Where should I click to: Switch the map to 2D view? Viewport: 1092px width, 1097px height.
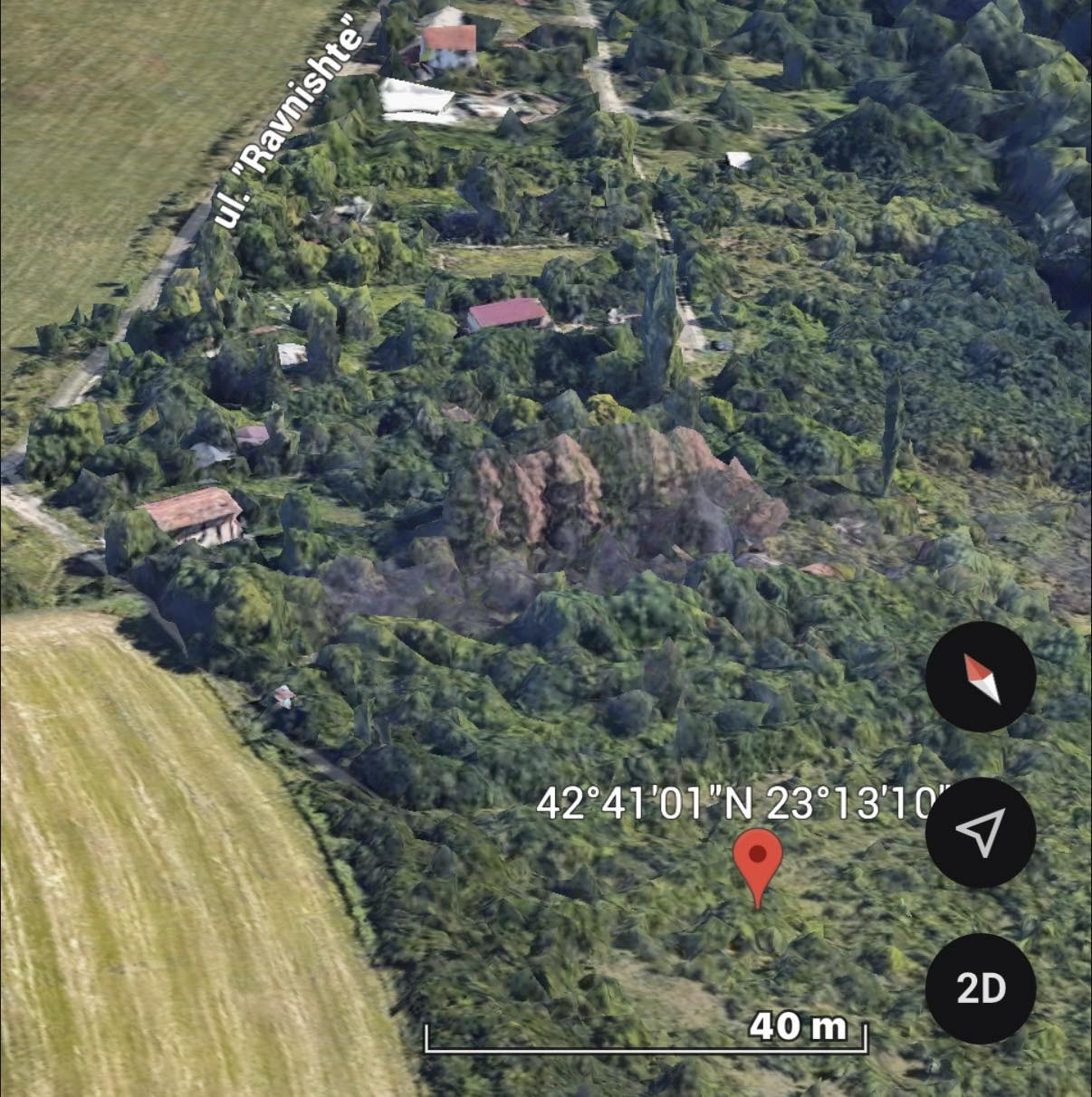pyautogui.click(x=981, y=988)
